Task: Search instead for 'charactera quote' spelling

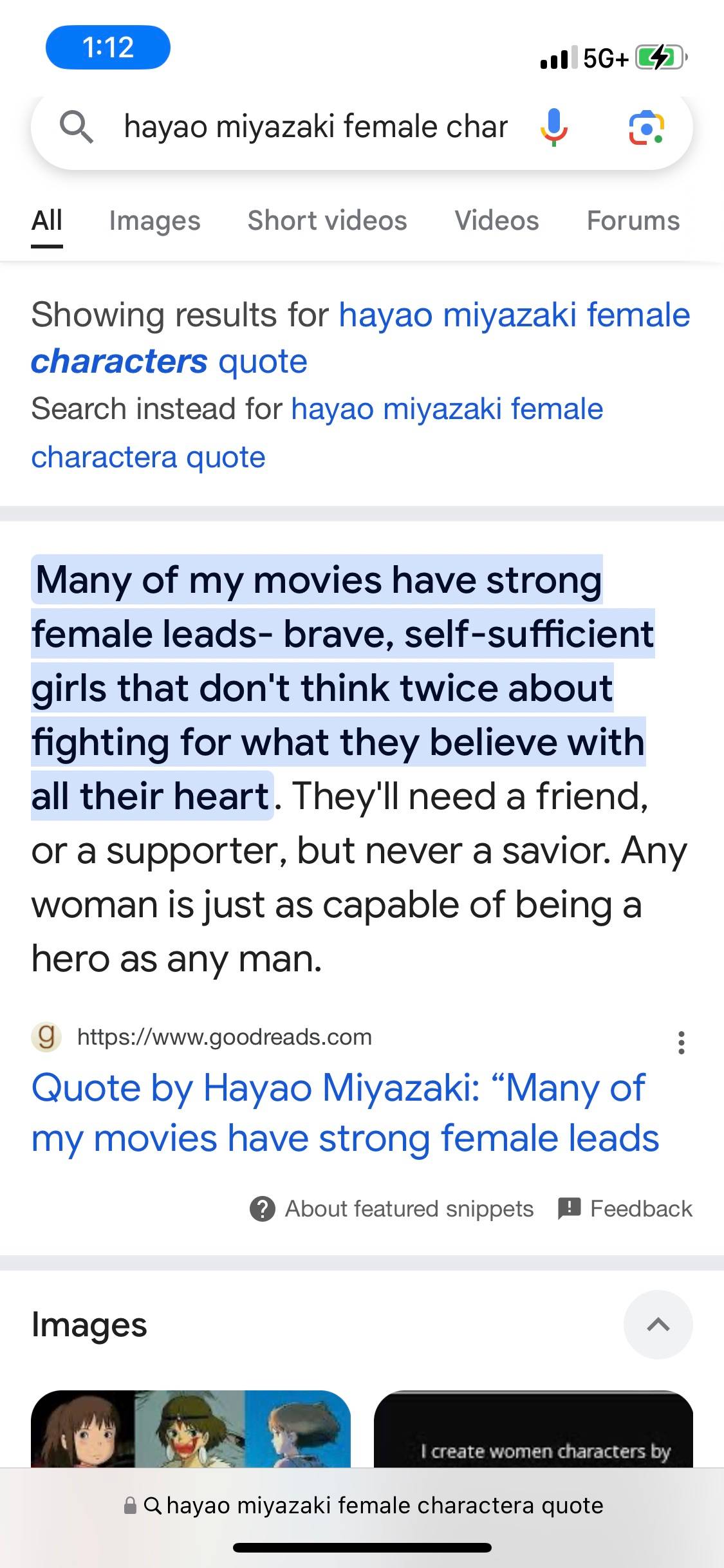Action: click(317, 433)
